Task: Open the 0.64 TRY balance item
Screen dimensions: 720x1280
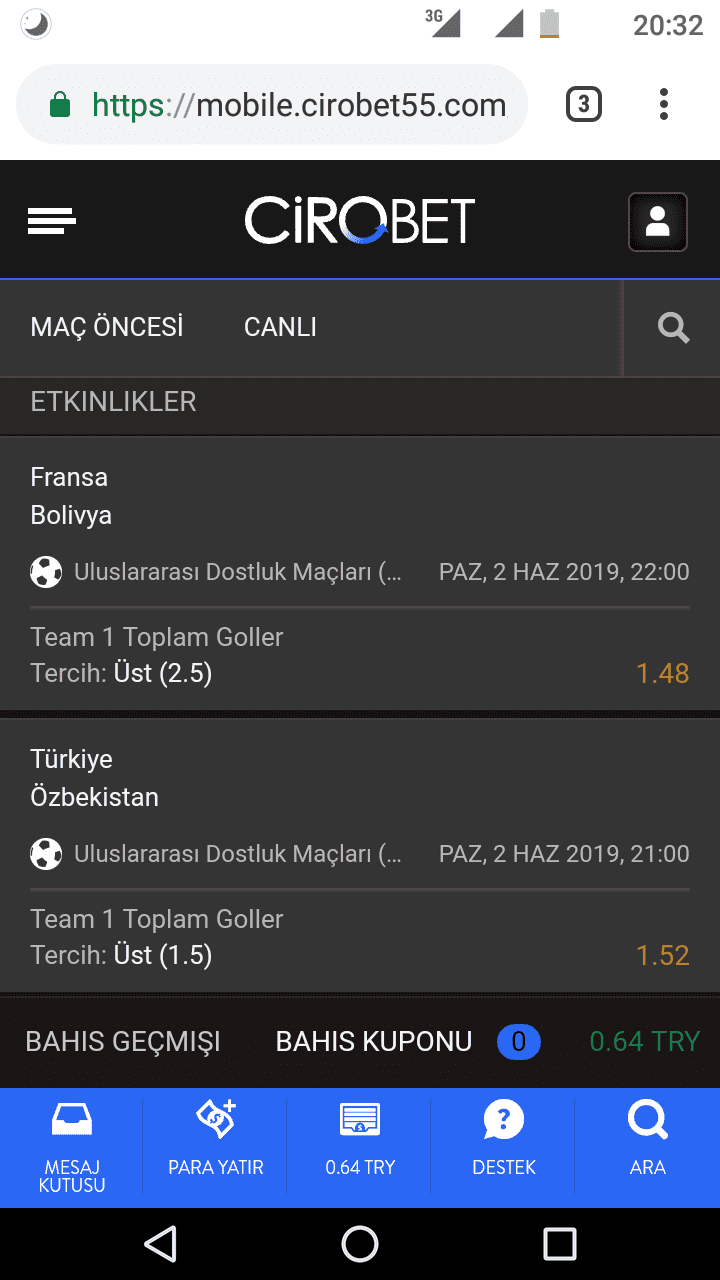Action: click(x=360, y=1148)
